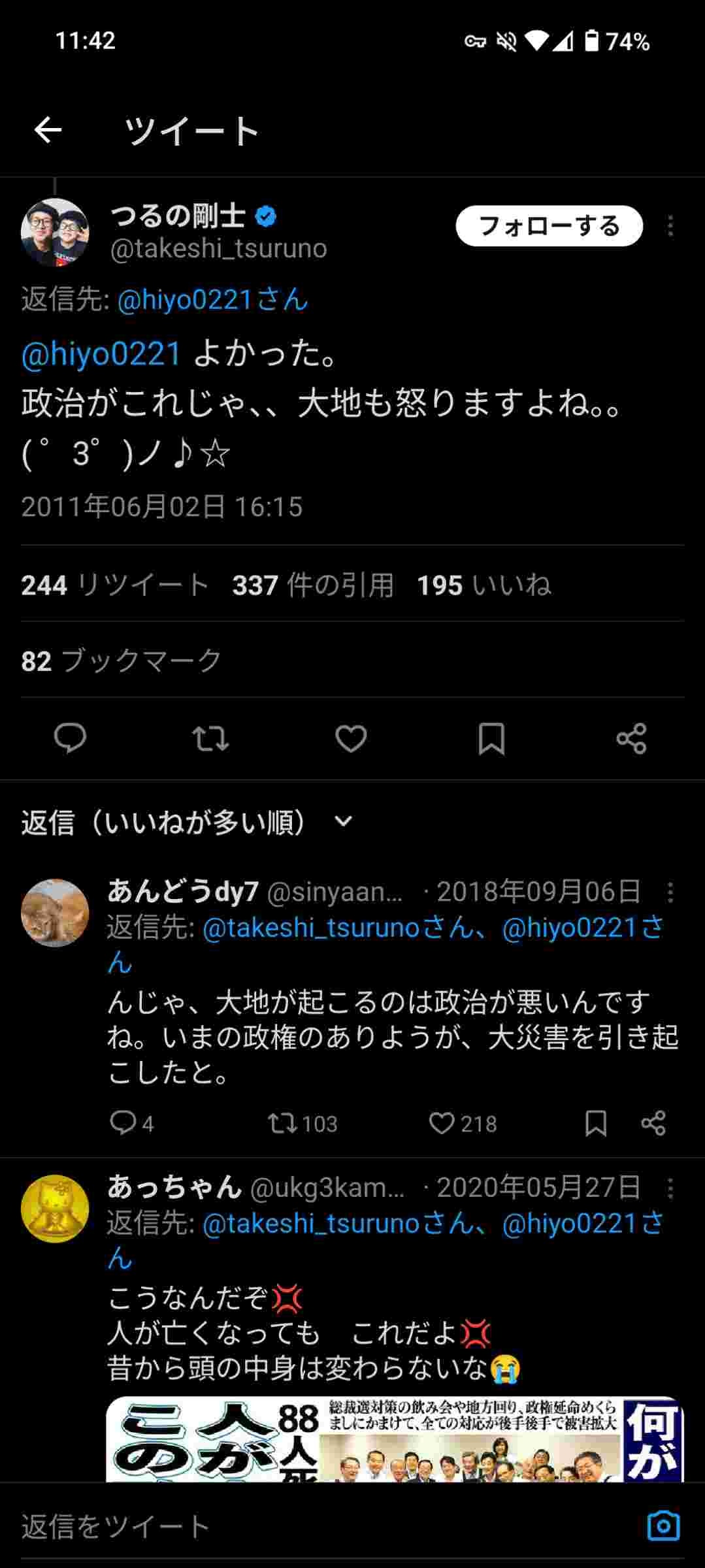The height and width of the screenshot is (1568, 705).
Task: View the 337 件の引用 list
Action: click(x=313, y=585)
